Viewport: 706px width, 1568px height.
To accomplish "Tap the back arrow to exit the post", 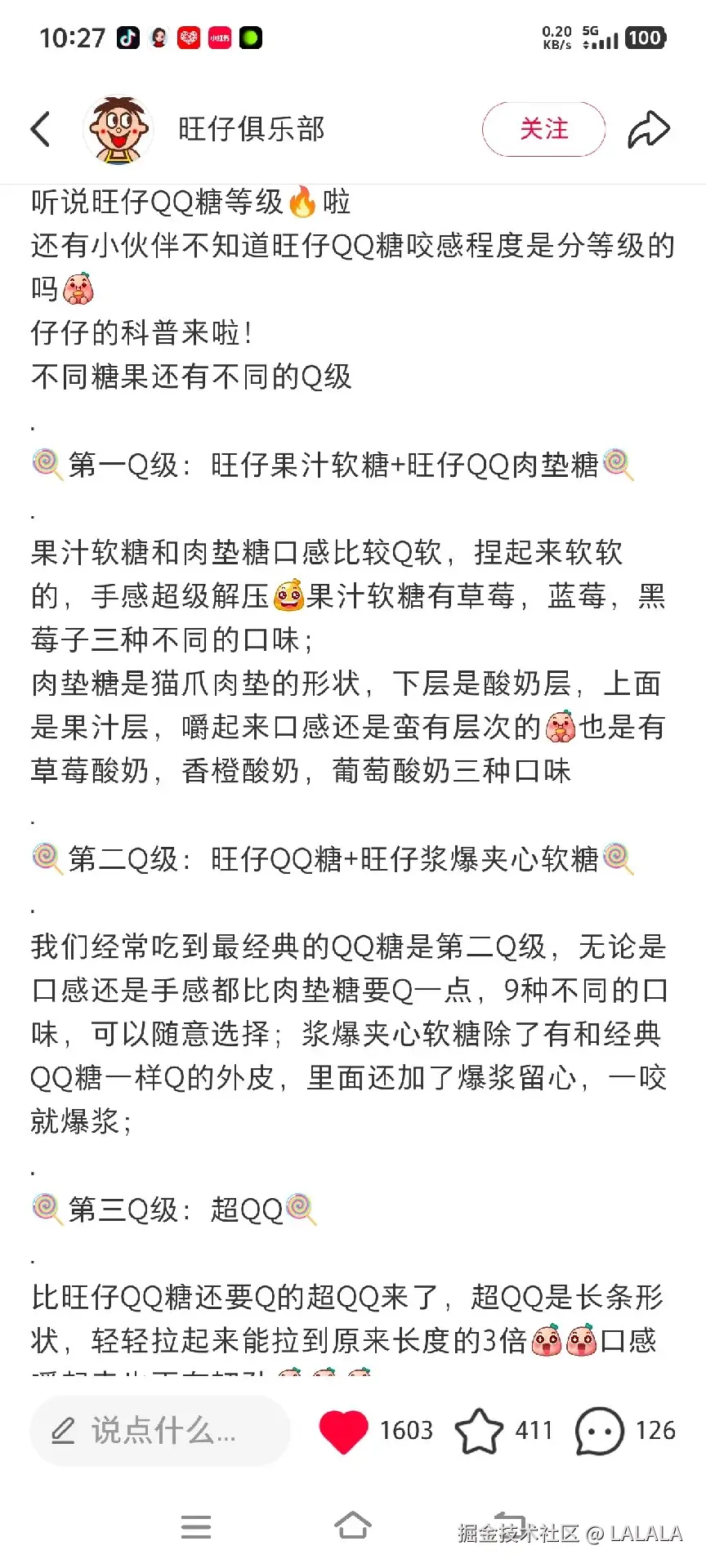I will 41,129.
